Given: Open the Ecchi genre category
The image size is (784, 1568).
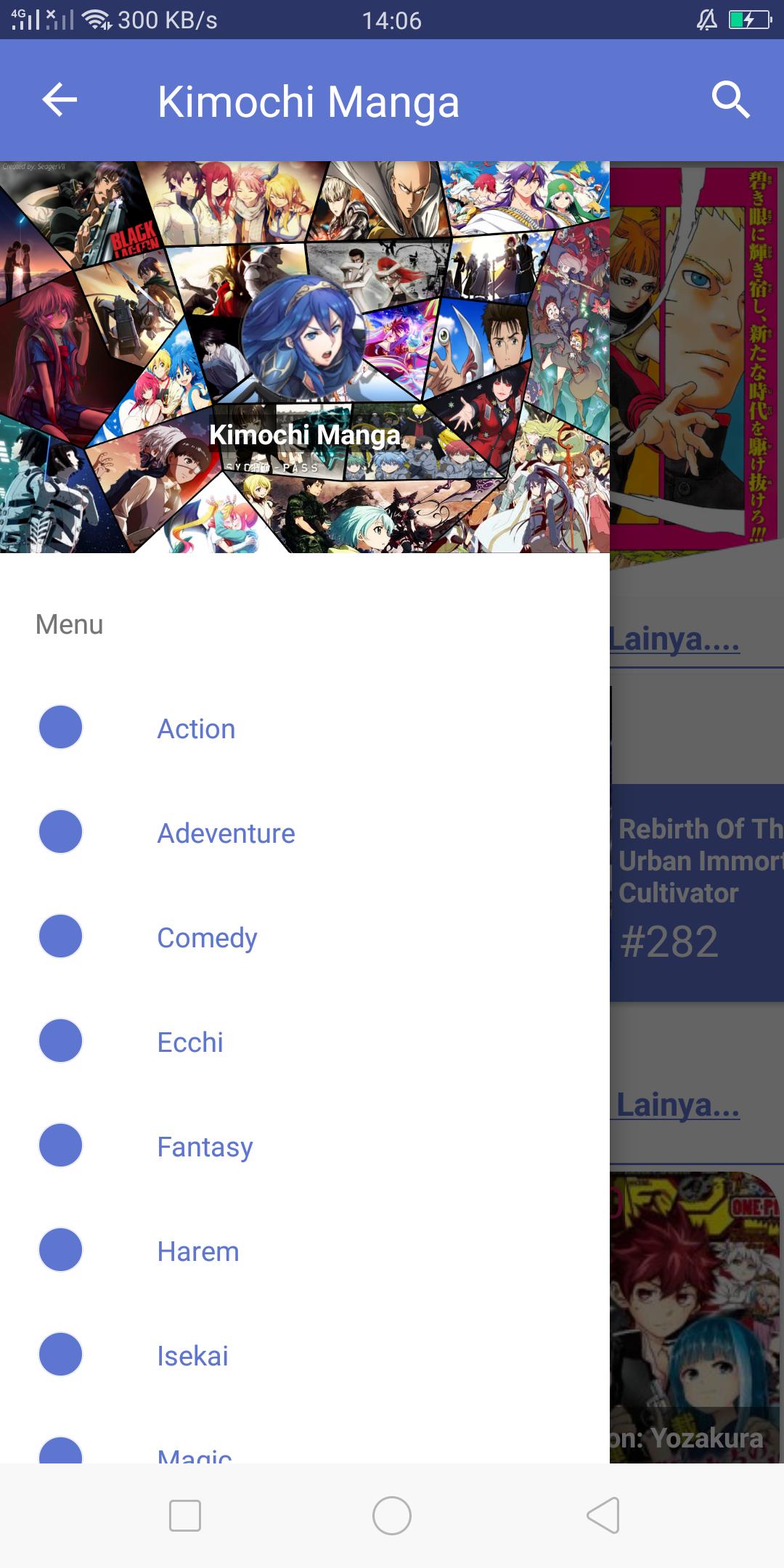Looking at the screenshot, I should click(x=190, y=1042).
